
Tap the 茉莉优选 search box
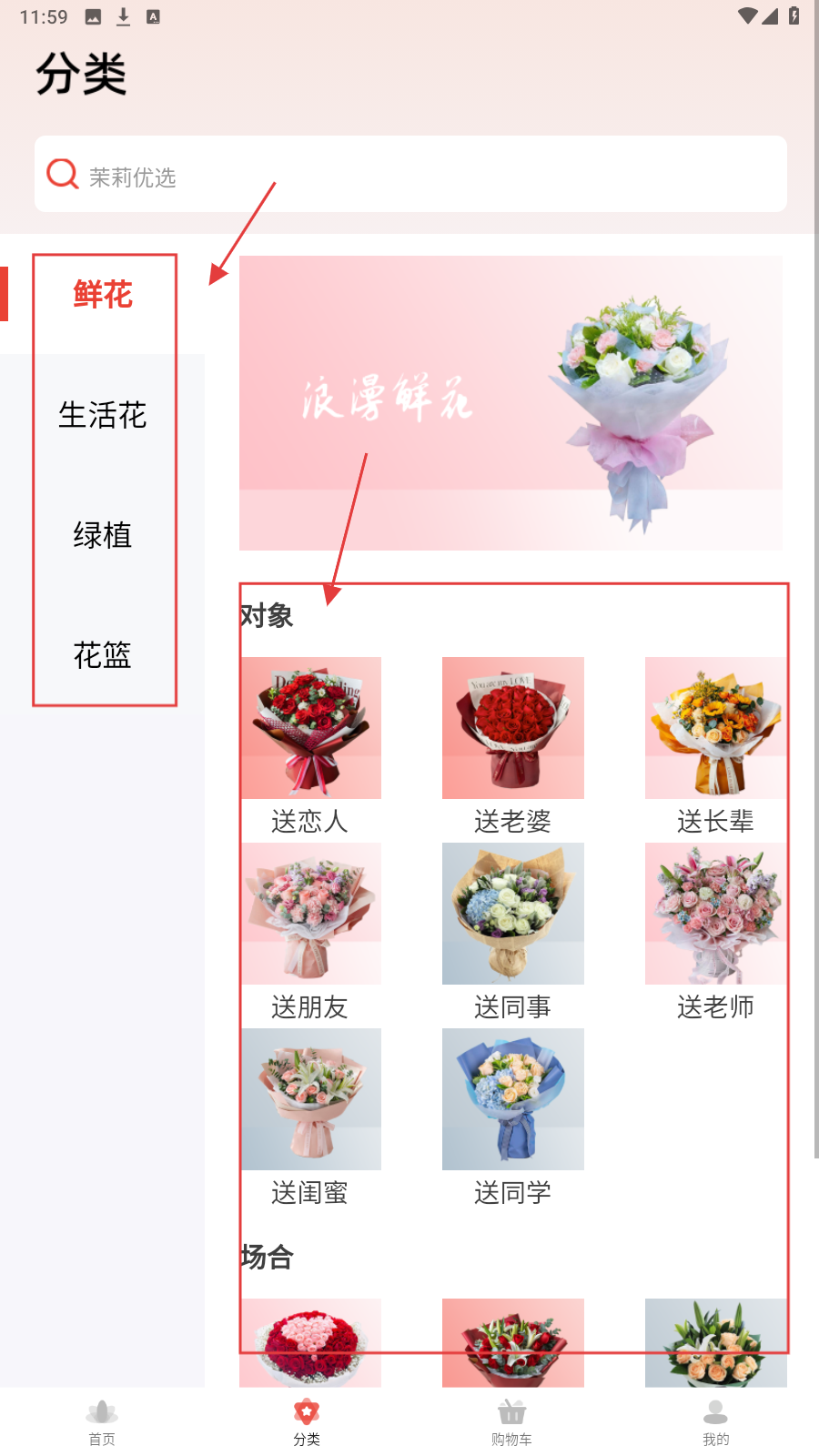pos(409,175)
